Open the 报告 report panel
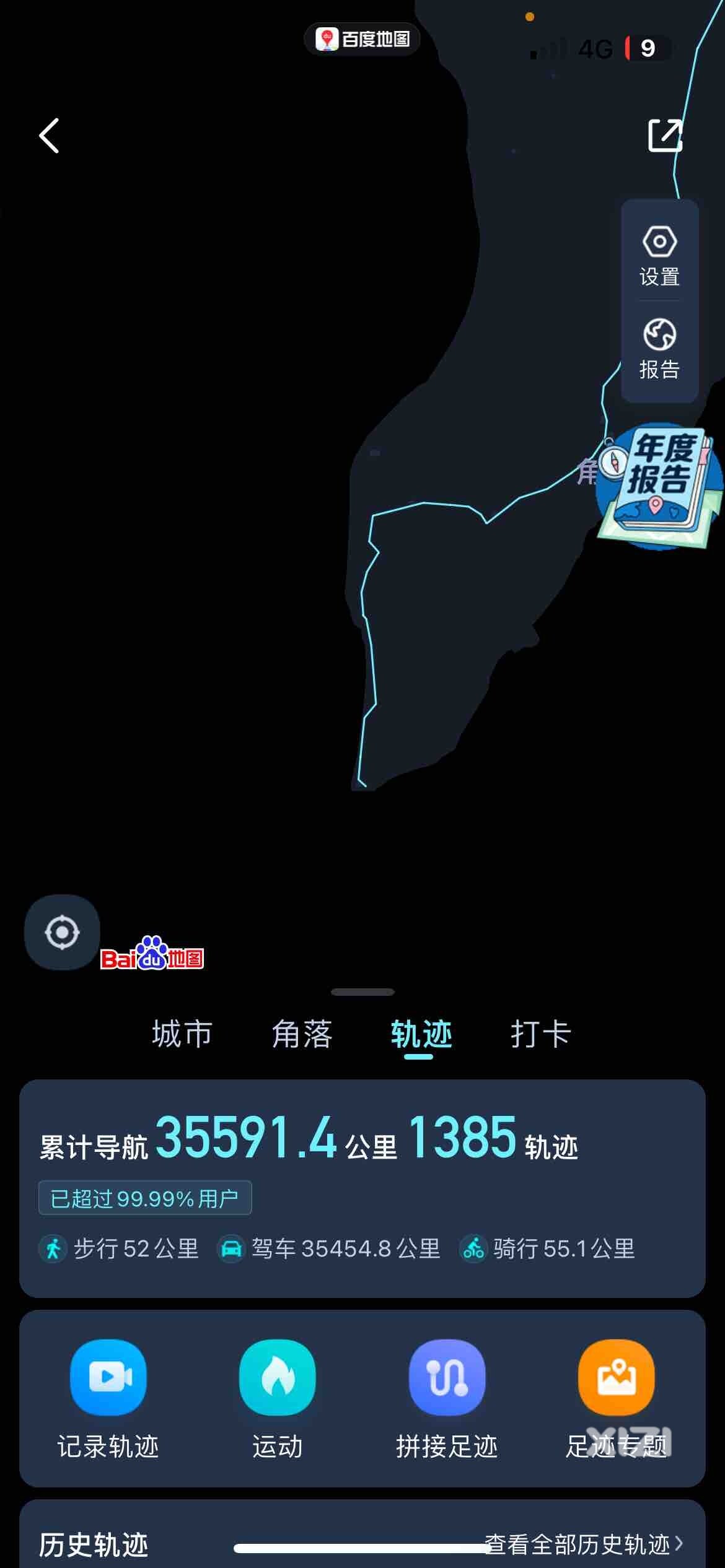Viewport: 725px width, 1568px height. 659,349
